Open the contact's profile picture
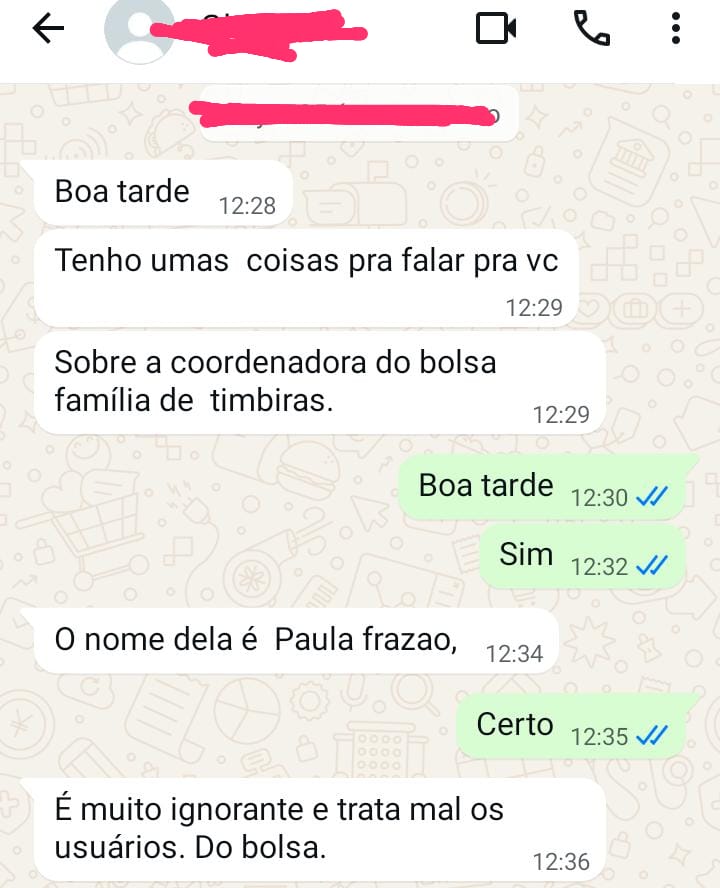This screenshot has width=720, height=888. pos(140,31)
